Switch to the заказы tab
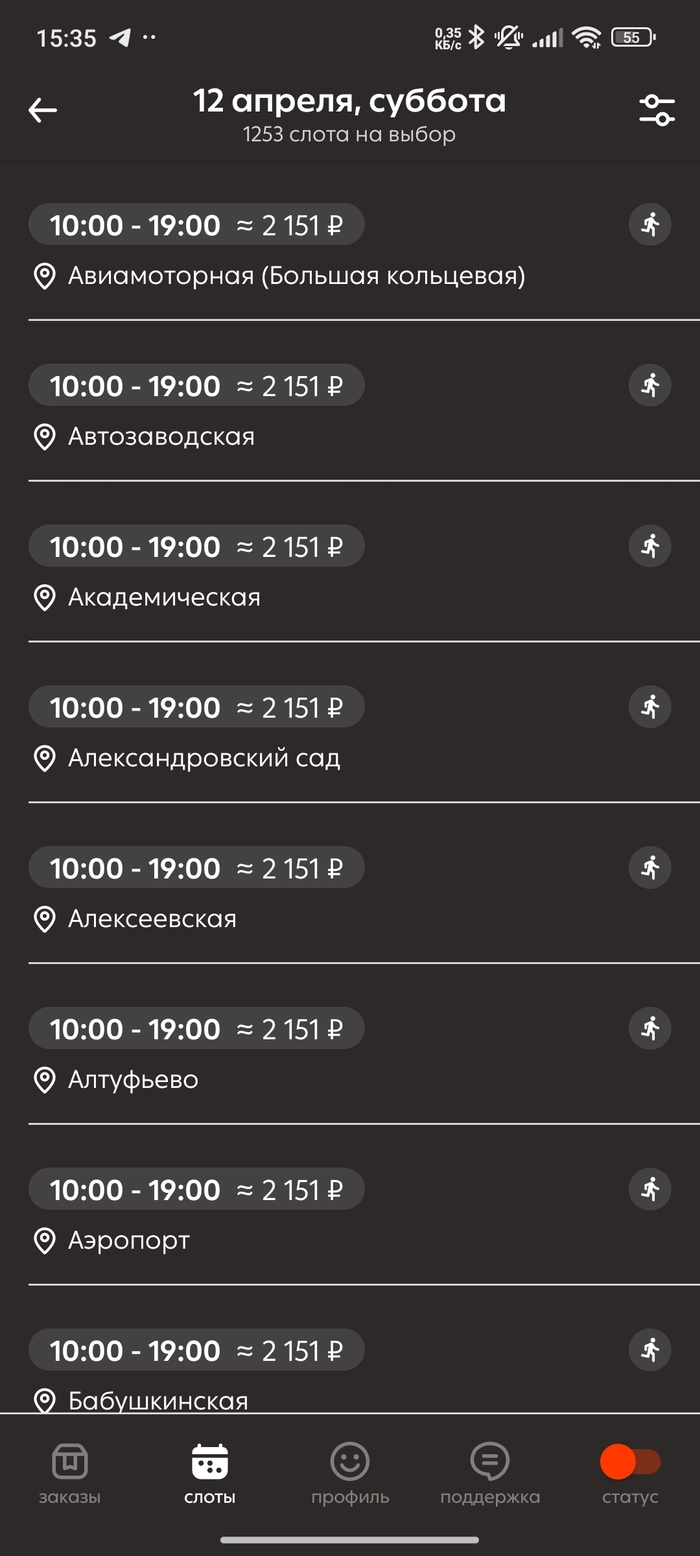Viewport: 700px width, 1556px height. pos(70,1474)
